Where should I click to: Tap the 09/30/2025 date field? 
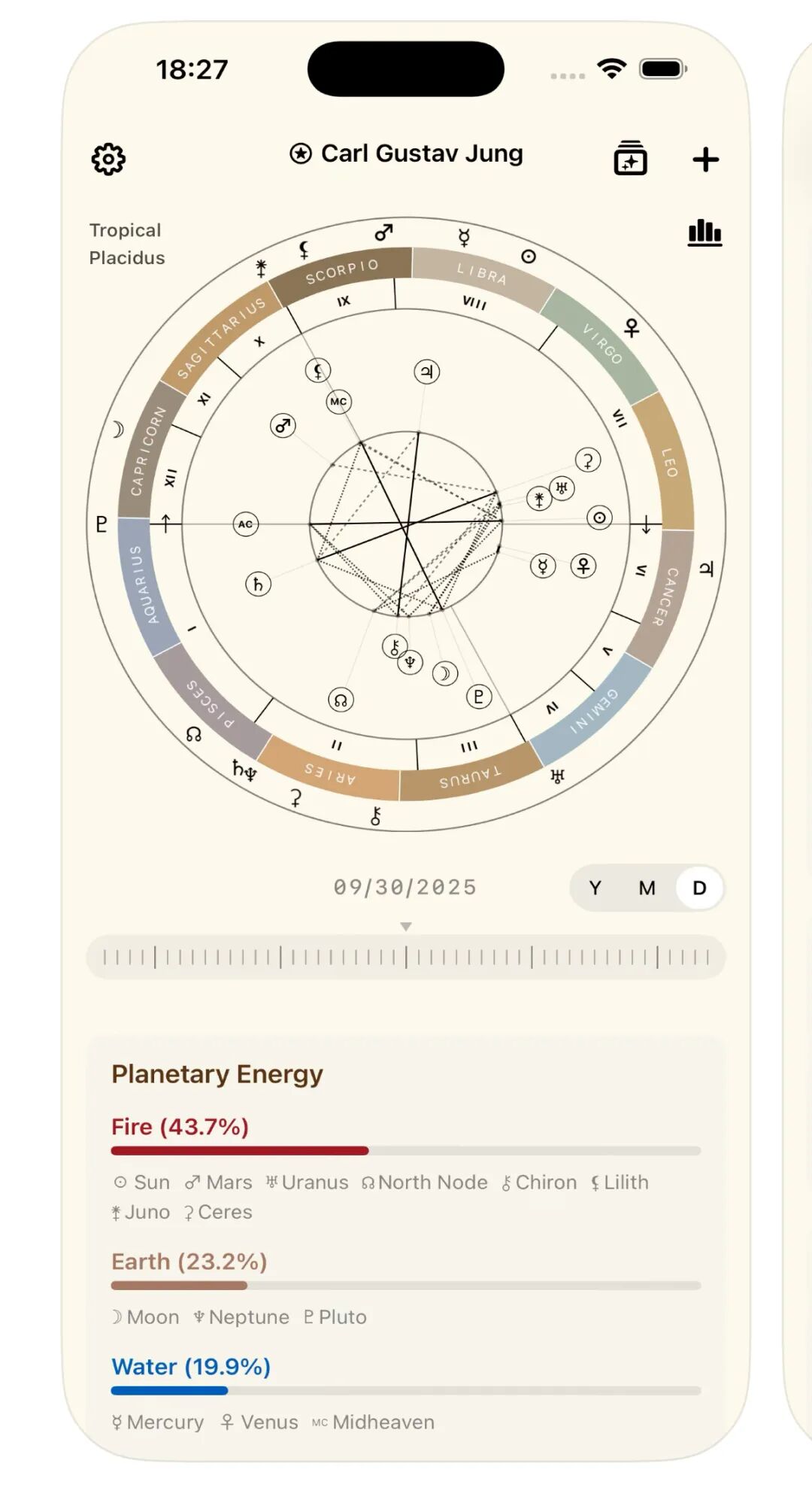click(405, 888)
